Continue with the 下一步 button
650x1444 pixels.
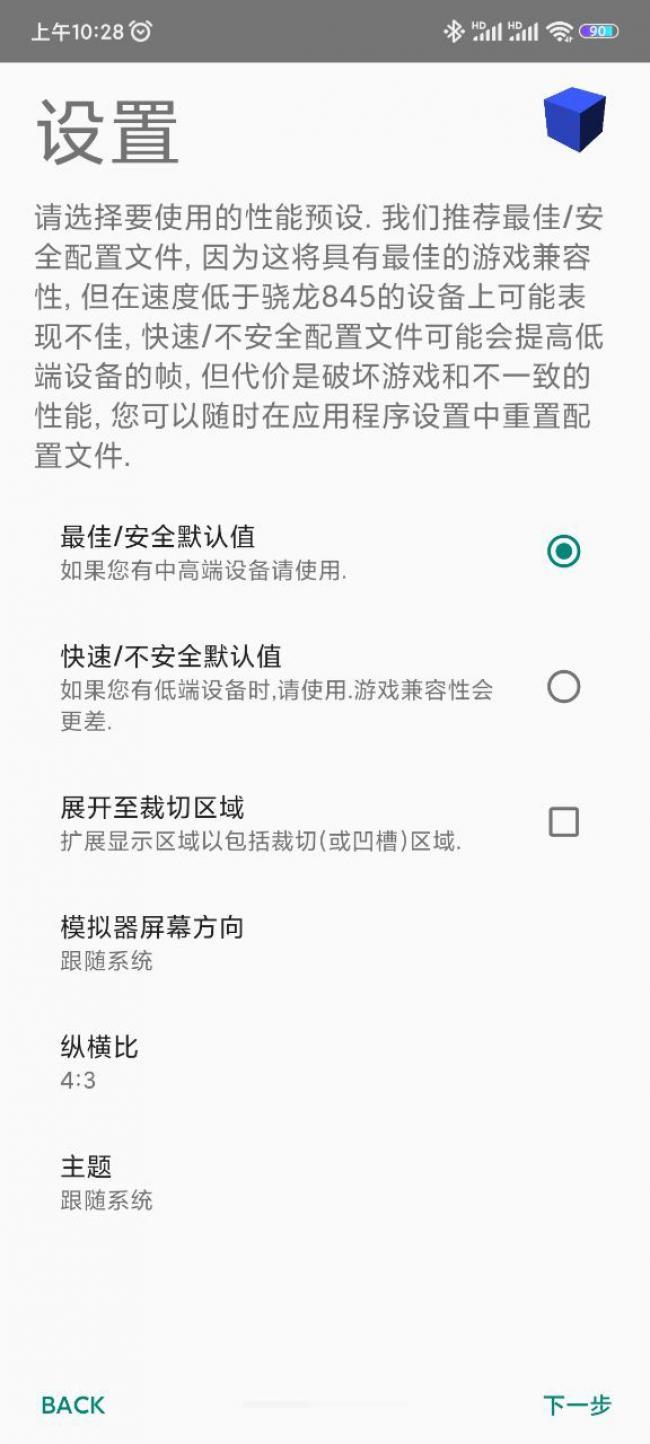point(577,1405)
